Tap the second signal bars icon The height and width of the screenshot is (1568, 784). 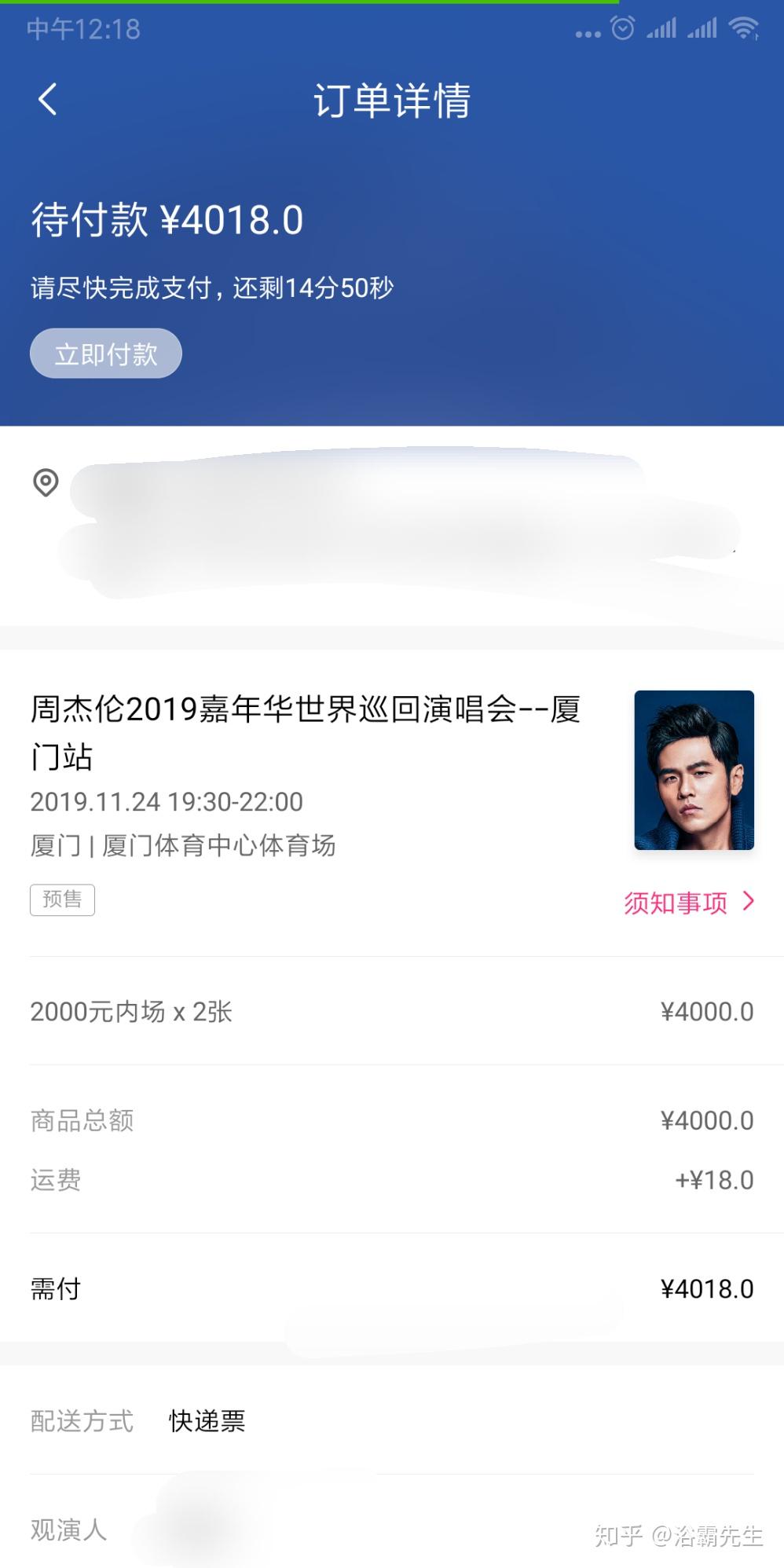pyautogui.click(x=702, y=30)
